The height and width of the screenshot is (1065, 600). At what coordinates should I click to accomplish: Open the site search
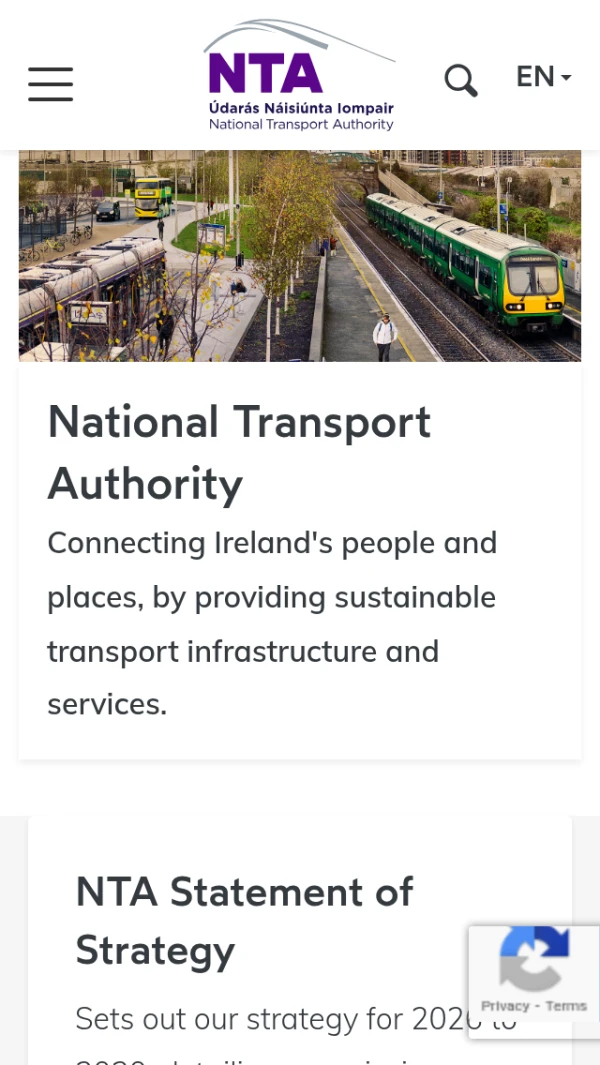(x=460, y=80)
